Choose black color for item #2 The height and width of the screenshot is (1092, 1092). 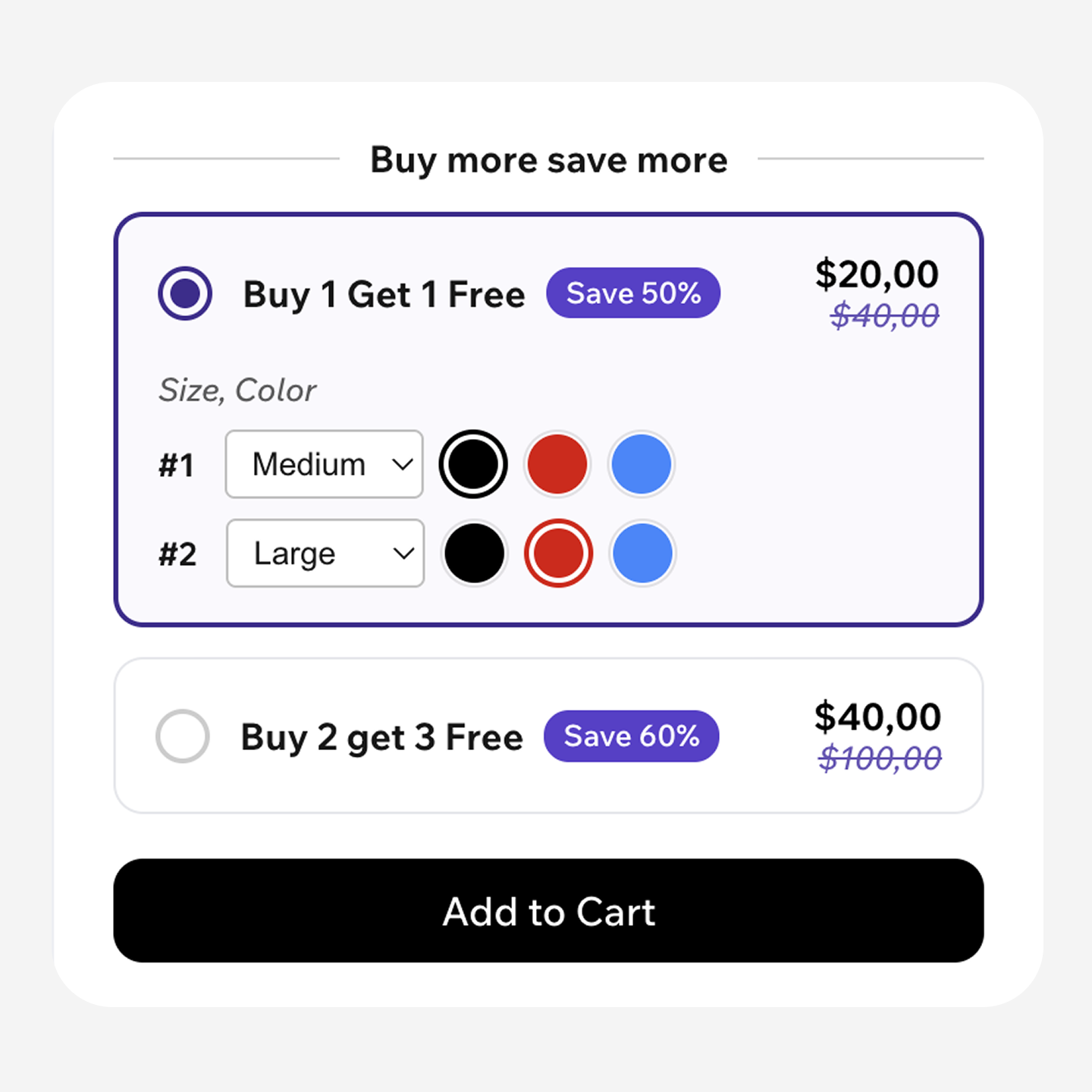[x=475, y=553]
